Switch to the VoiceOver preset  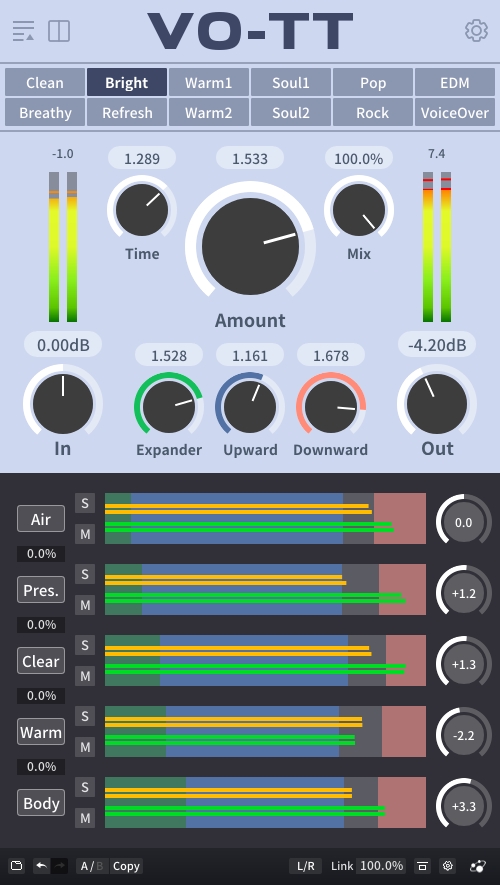click(455, 113)
